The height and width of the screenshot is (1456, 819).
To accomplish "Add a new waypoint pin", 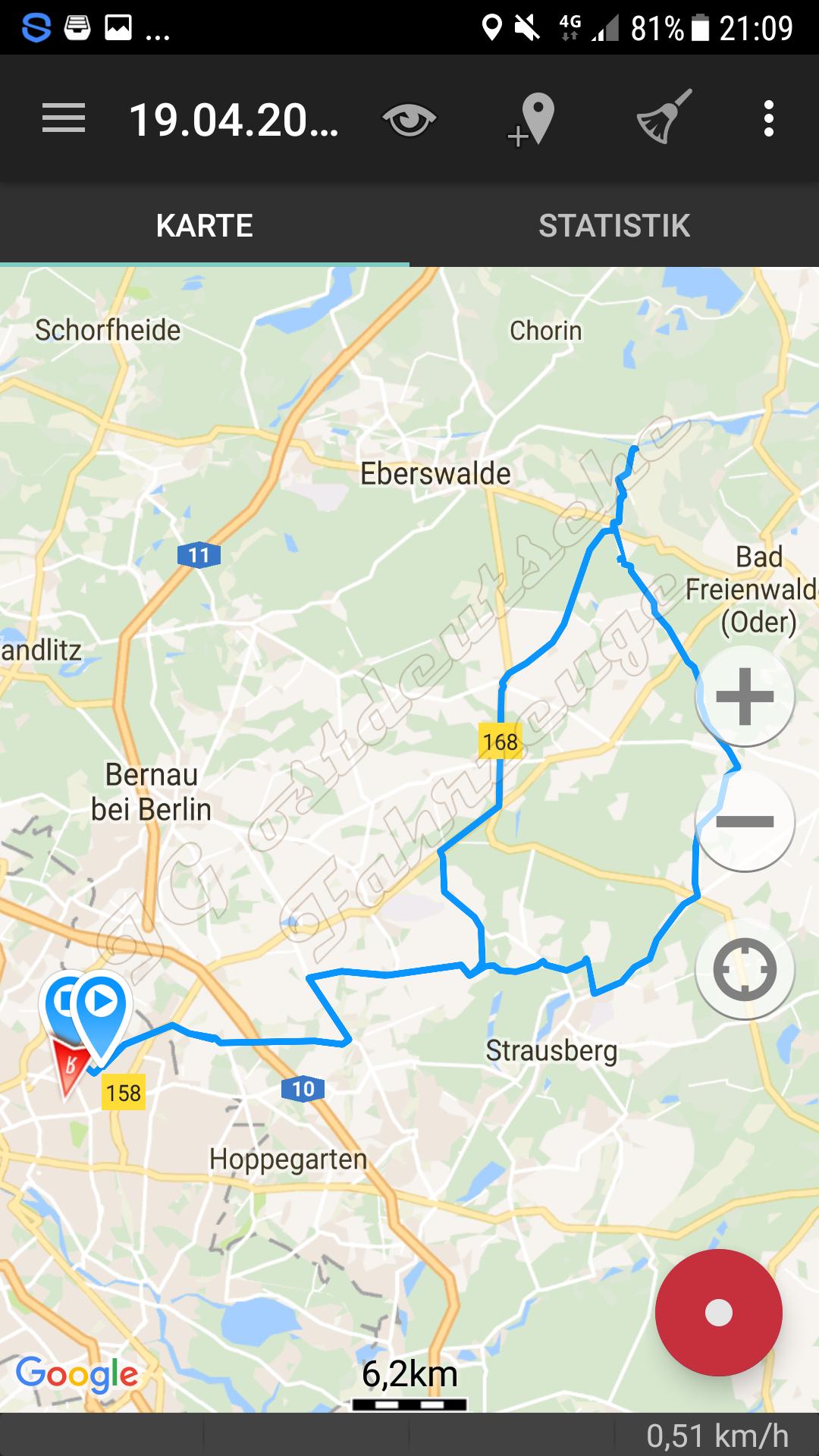I will (532, 119).
